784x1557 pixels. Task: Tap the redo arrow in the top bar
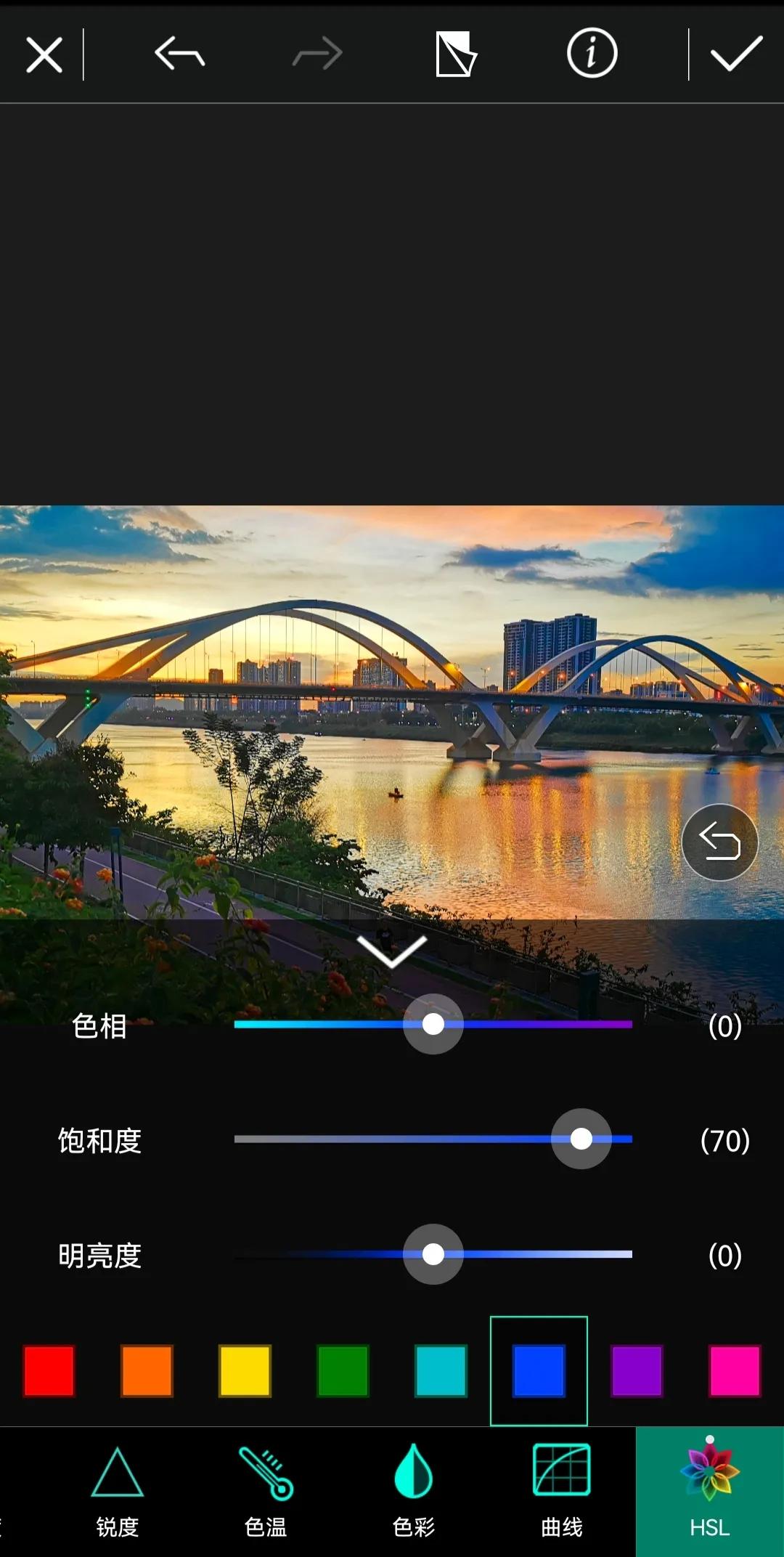click(317, 54)
